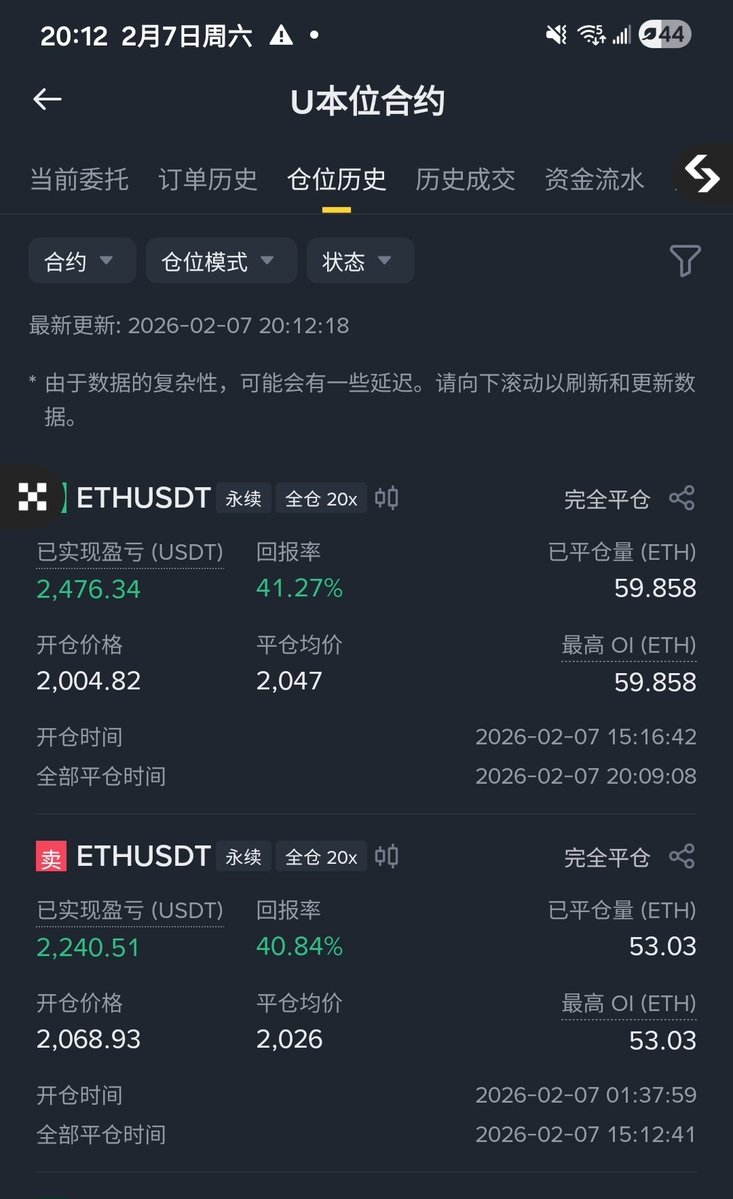Image resolution: width=733 pixels, height=1199 pixels.
Task: Open the floating OKX-style side widget
Action: pos(31,497)
